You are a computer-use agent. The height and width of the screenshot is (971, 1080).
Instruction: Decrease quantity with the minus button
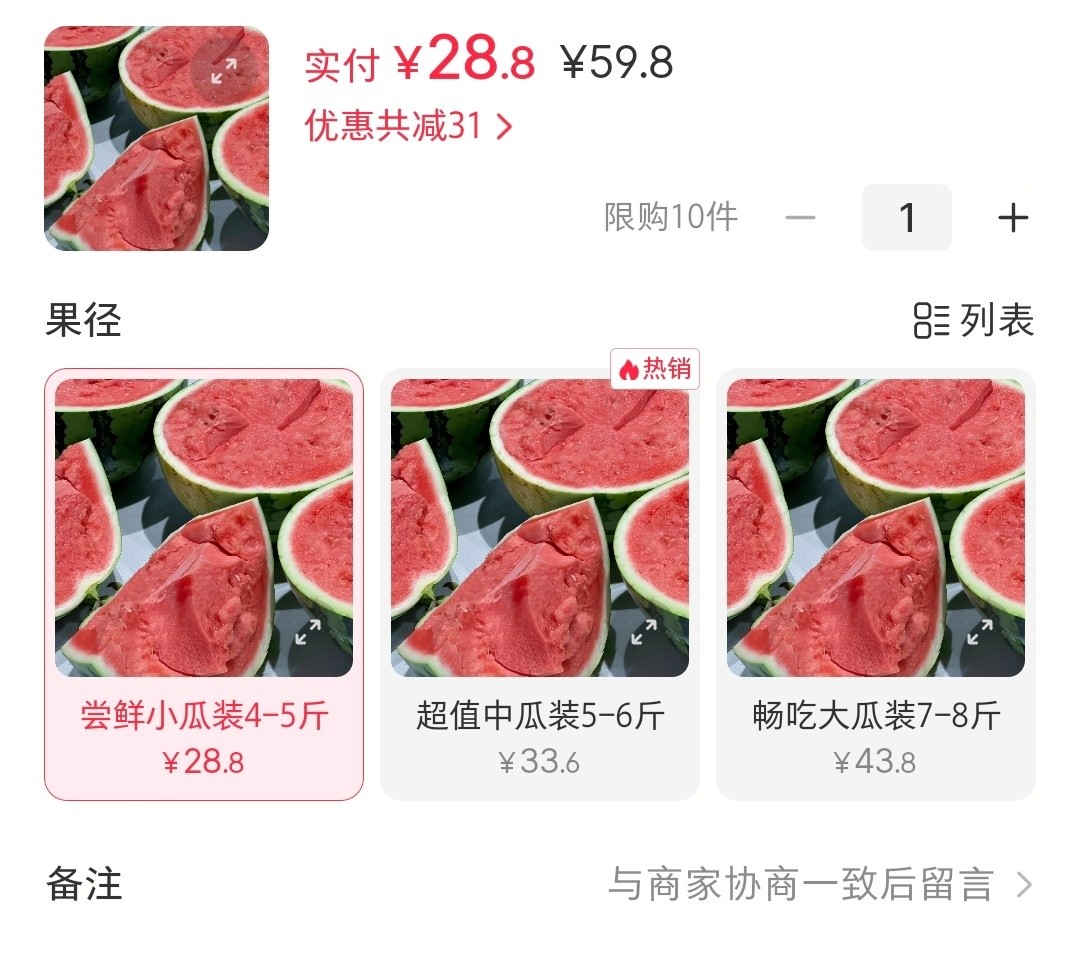(800, 218)
